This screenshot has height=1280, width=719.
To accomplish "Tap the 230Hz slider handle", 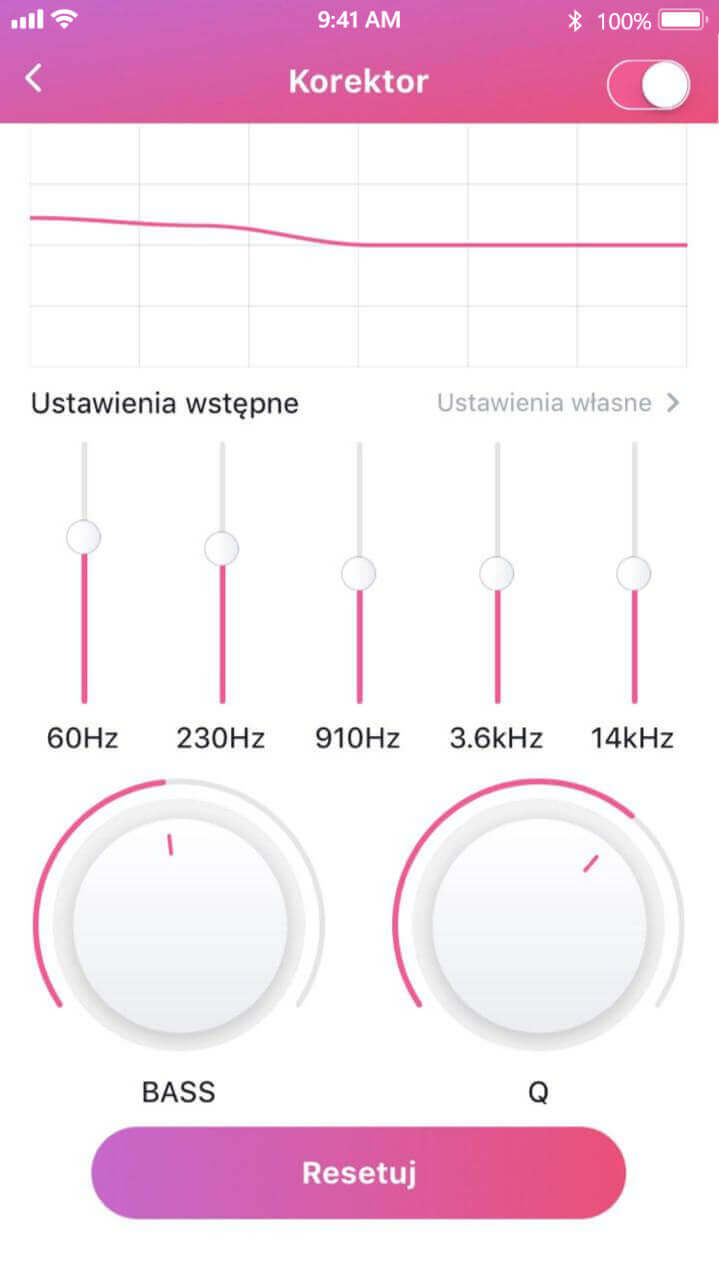I will click(x=222, y=548).
